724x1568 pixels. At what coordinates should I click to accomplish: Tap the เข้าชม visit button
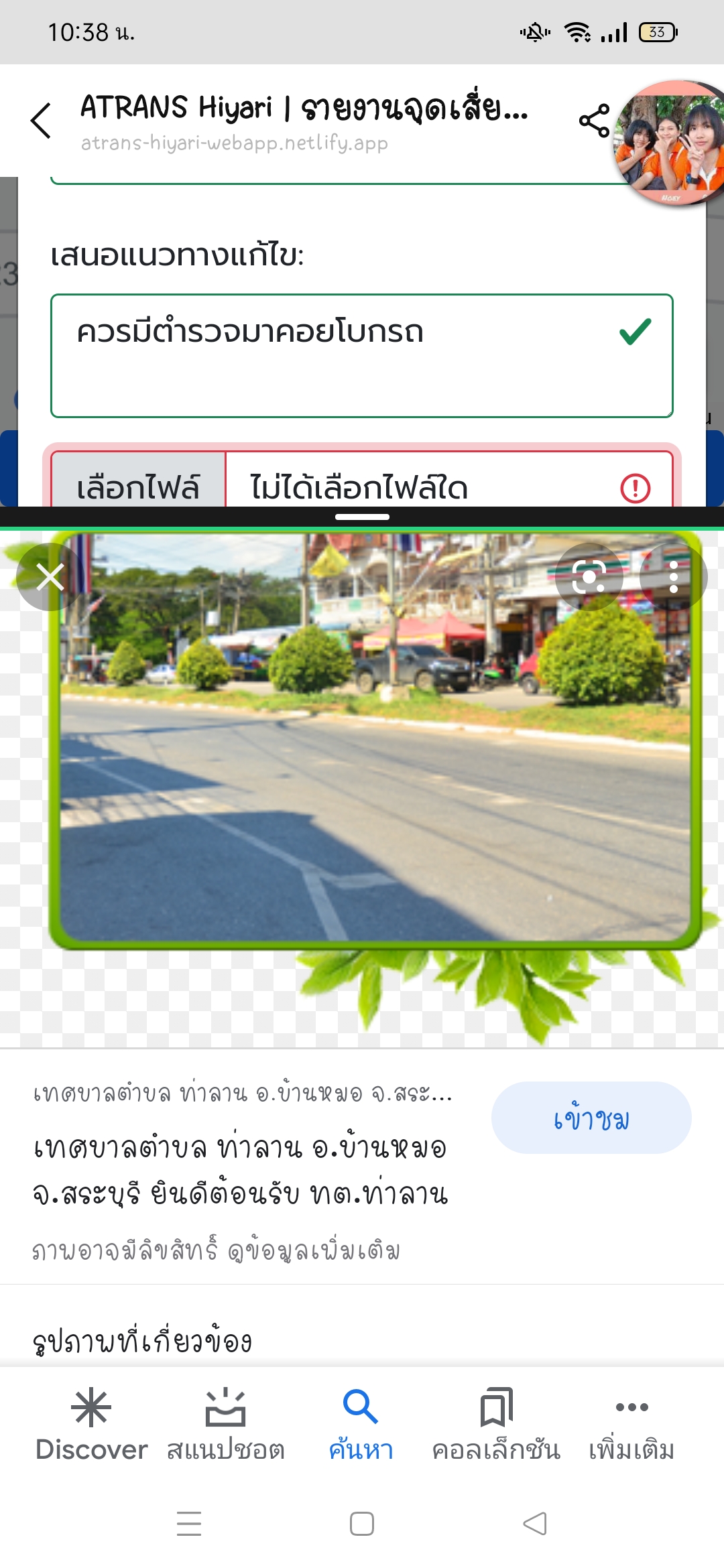pyautogui.click(x=591, y=1118)
